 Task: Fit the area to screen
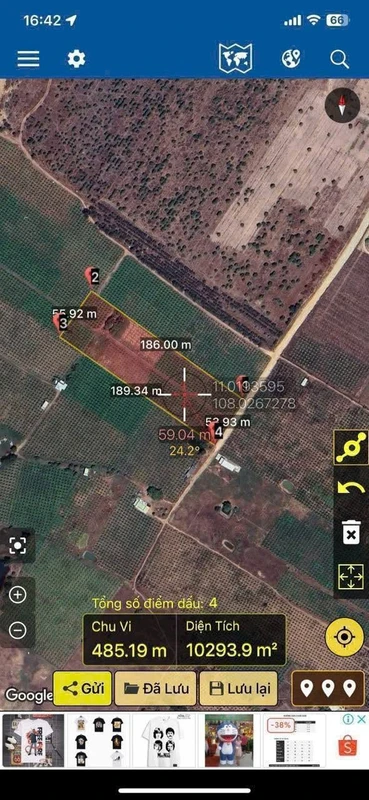[x=351, y=576]
